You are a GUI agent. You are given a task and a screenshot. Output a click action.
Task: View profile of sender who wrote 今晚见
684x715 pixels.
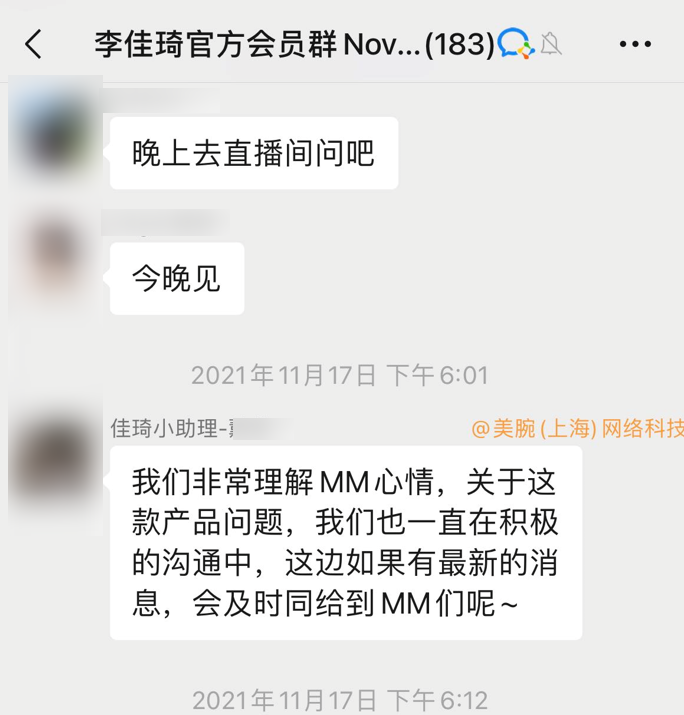[x=53, y=252]
